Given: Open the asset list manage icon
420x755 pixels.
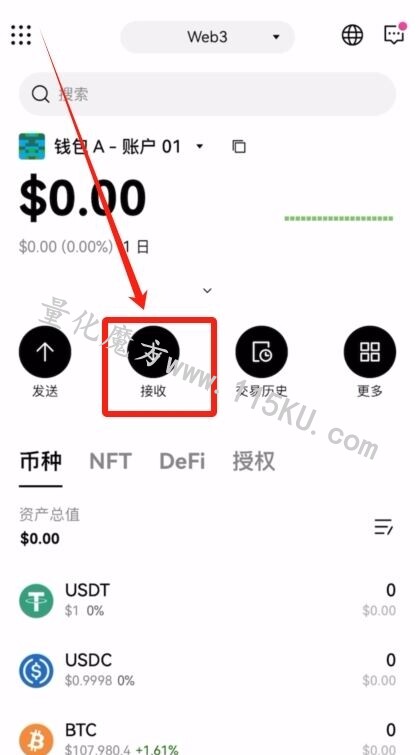Looking at the screenshot, I should [x=384, y=527].
